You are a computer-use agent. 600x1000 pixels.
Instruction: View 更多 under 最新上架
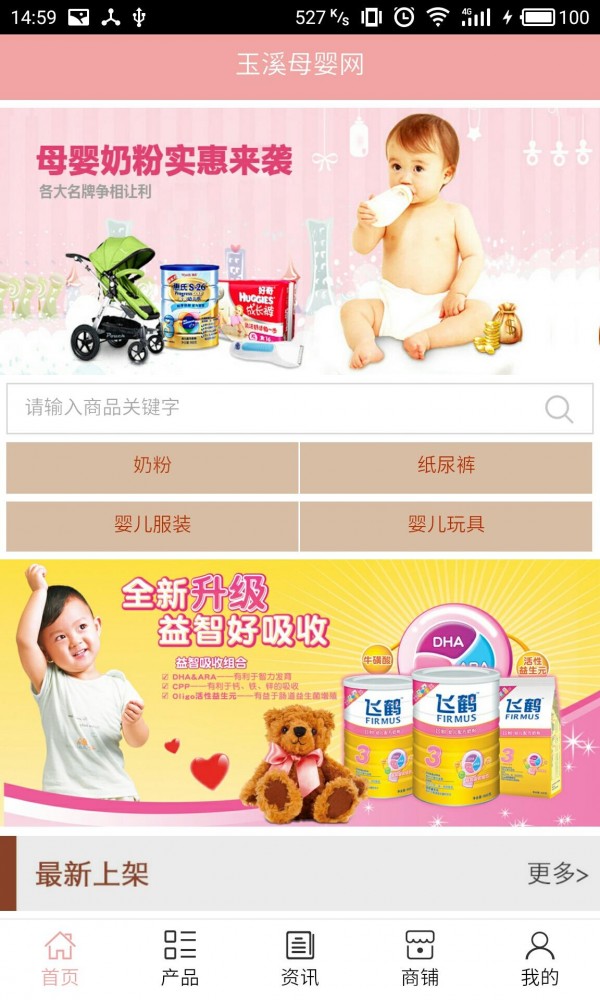(x=557, y=873)
